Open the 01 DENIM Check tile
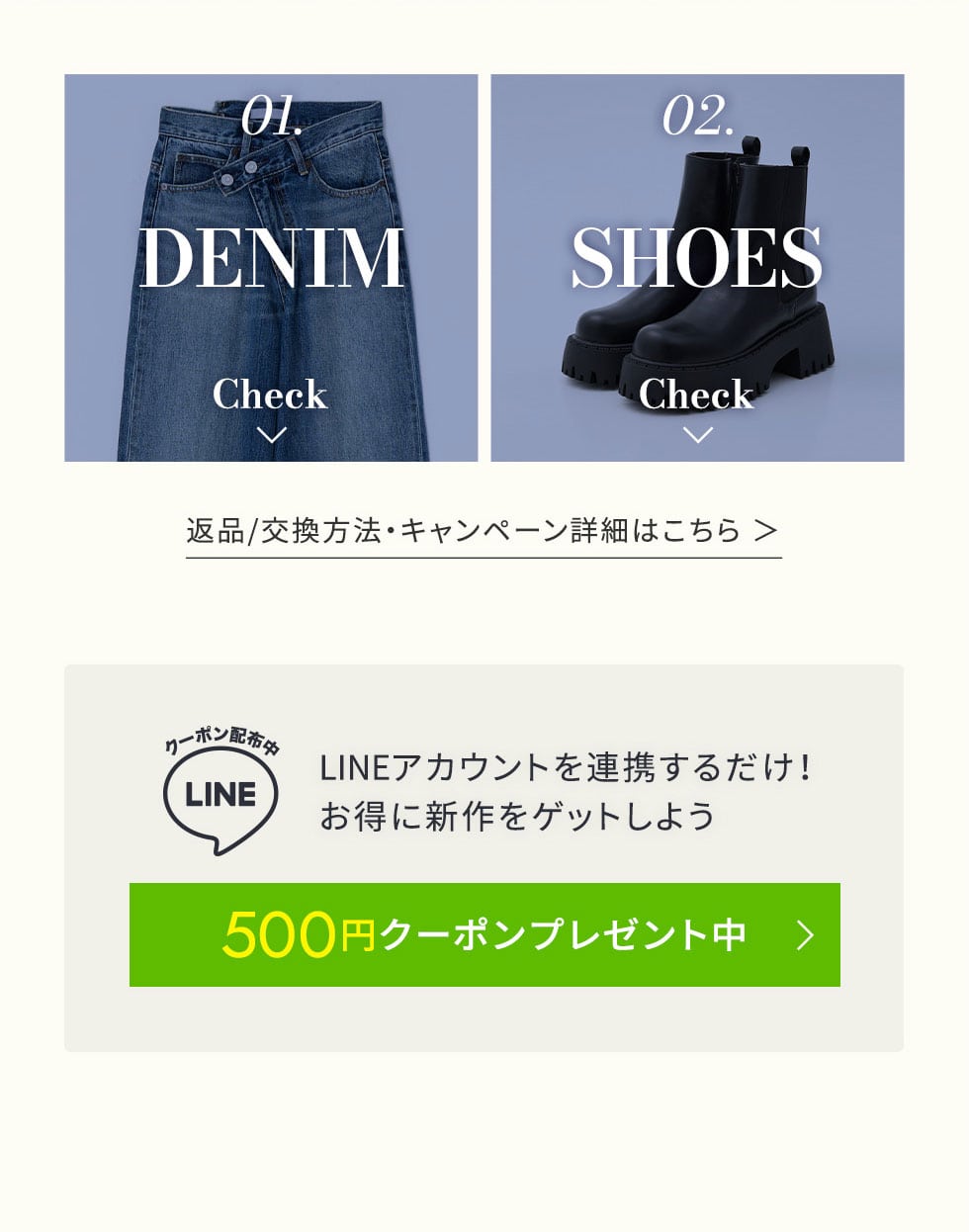The height and width of the screenshot is (1232, 969). [271, 268]
